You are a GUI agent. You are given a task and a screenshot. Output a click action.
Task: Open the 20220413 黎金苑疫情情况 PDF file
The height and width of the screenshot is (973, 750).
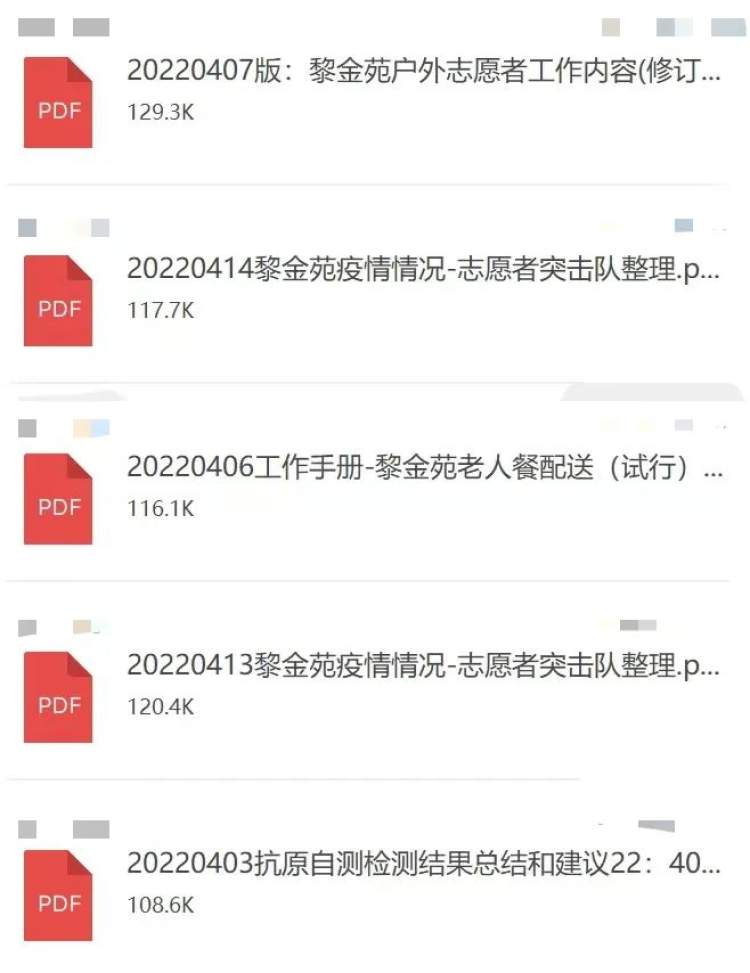pyautogui.click(x=422, y=667)
